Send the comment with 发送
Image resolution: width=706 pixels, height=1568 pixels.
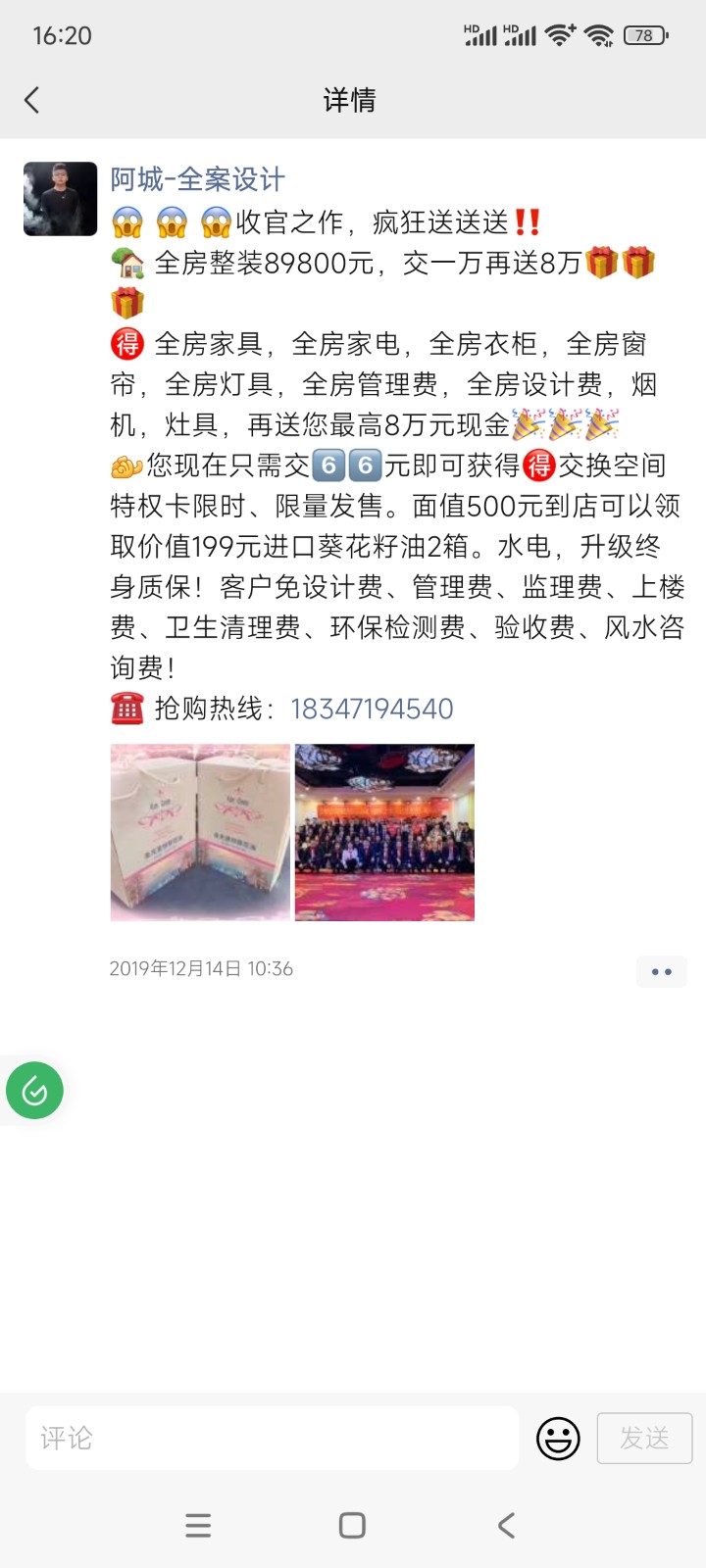644,1438
